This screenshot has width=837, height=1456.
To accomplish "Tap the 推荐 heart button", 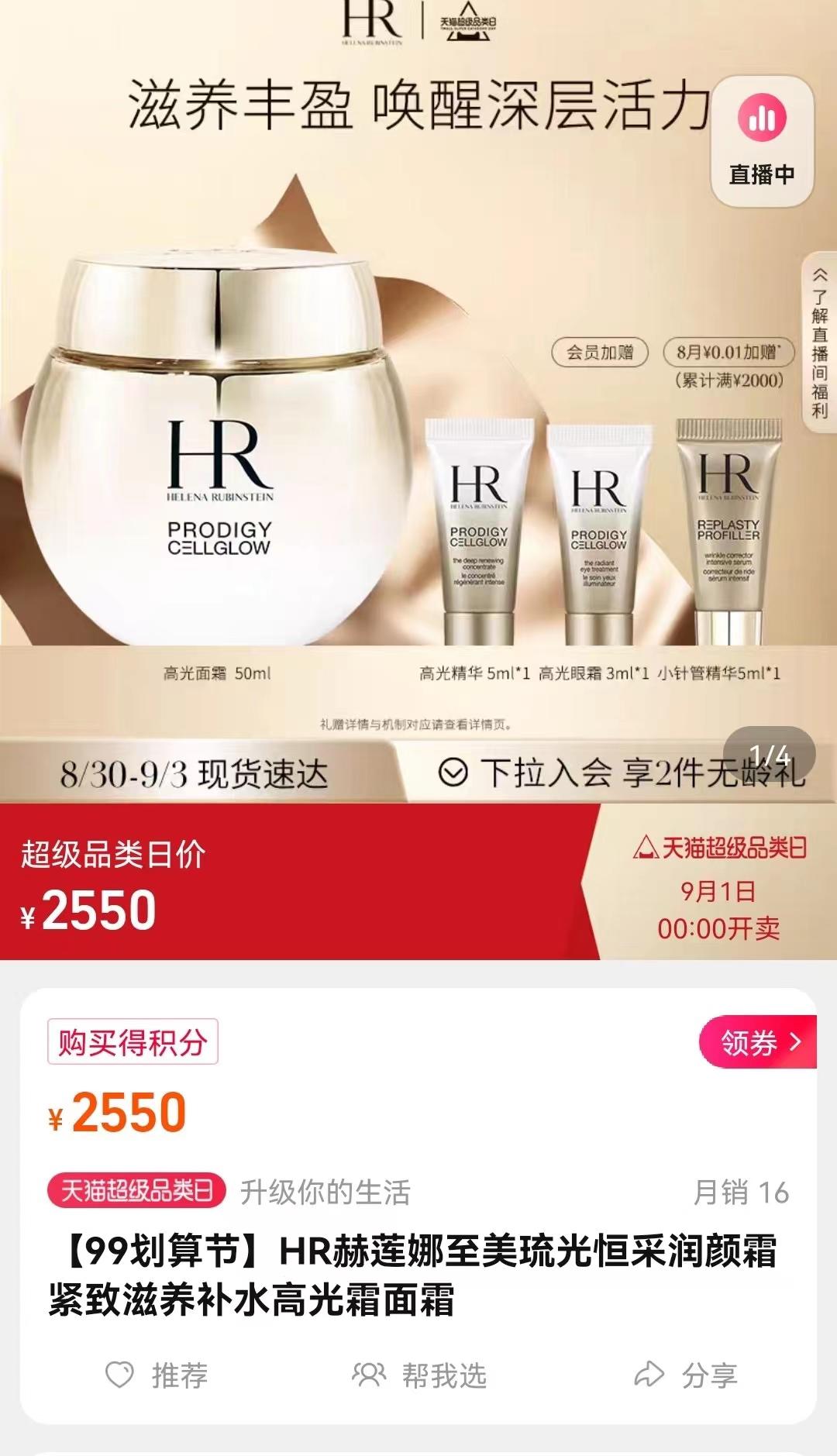I will point(157,1375).
